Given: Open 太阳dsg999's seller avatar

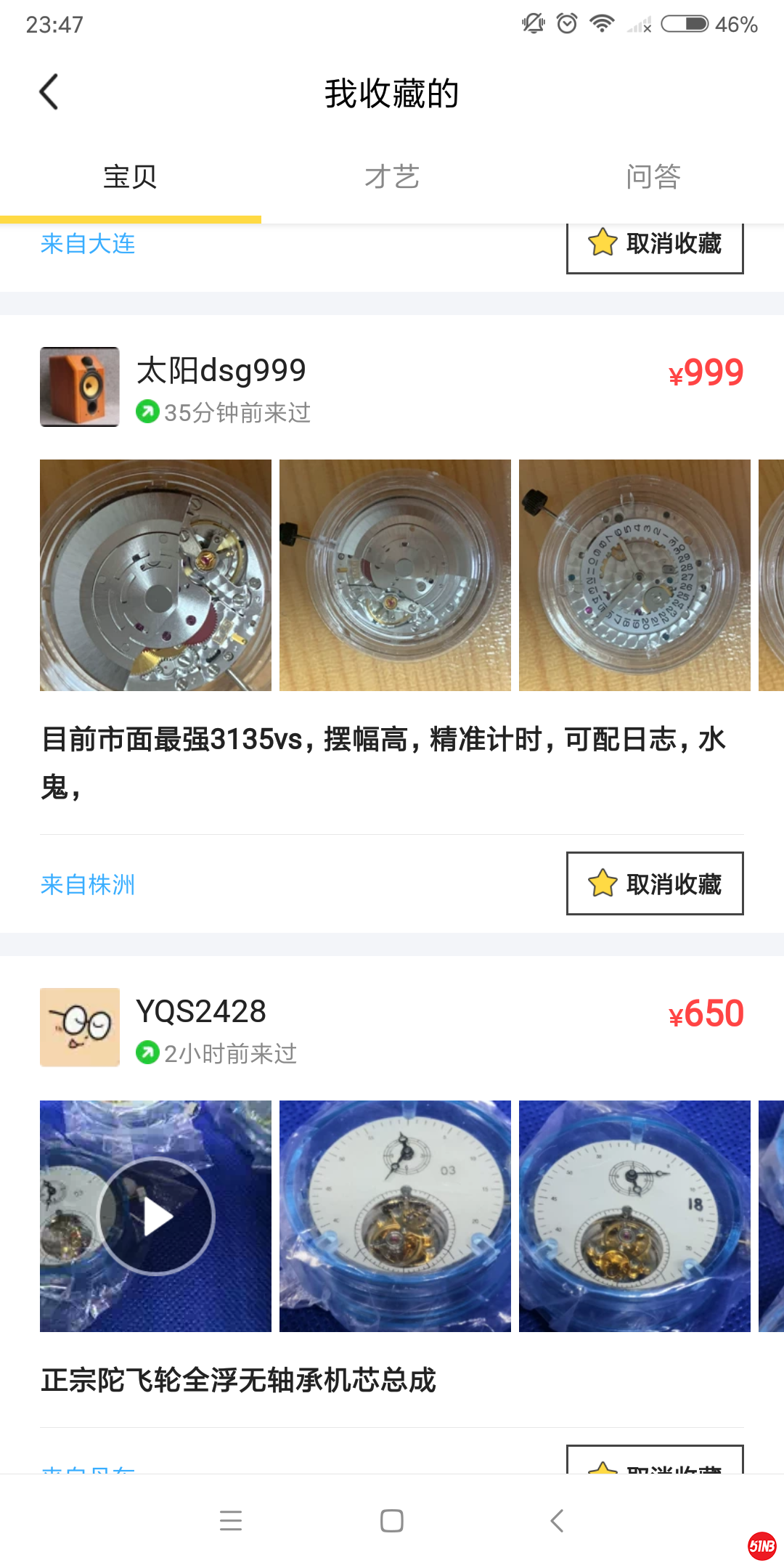Looking at the screenshot, I should coord(80,387).
